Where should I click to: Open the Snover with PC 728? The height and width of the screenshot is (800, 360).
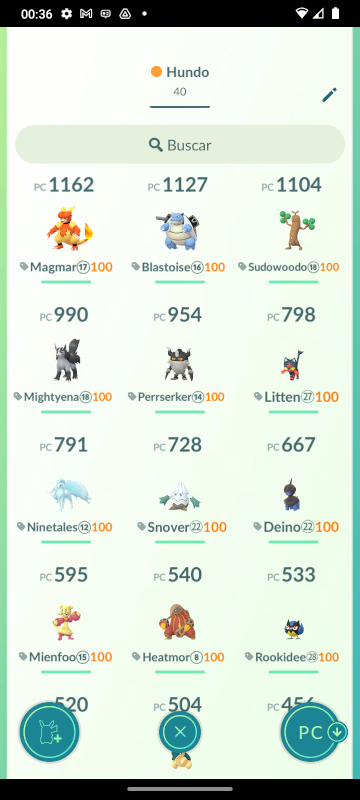click(178, 489)
